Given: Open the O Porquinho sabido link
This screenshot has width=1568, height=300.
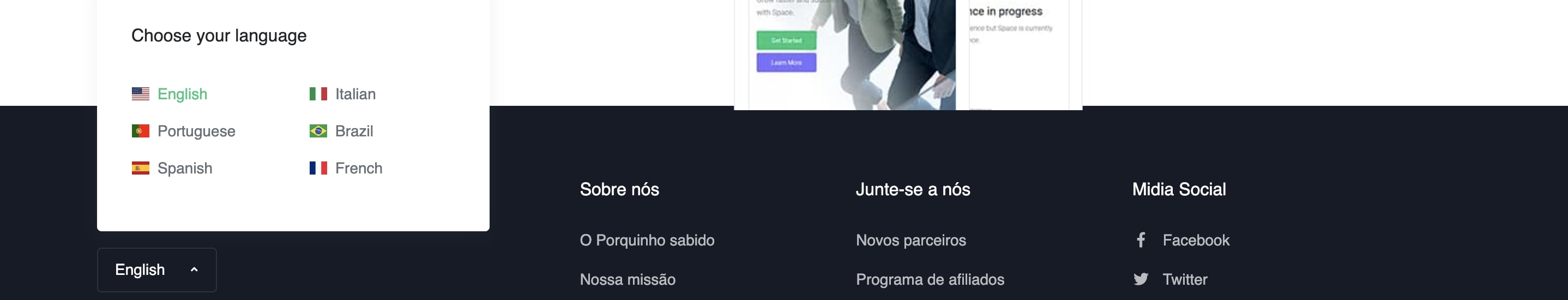Looking at the screenshot, I should coord(647,241).
